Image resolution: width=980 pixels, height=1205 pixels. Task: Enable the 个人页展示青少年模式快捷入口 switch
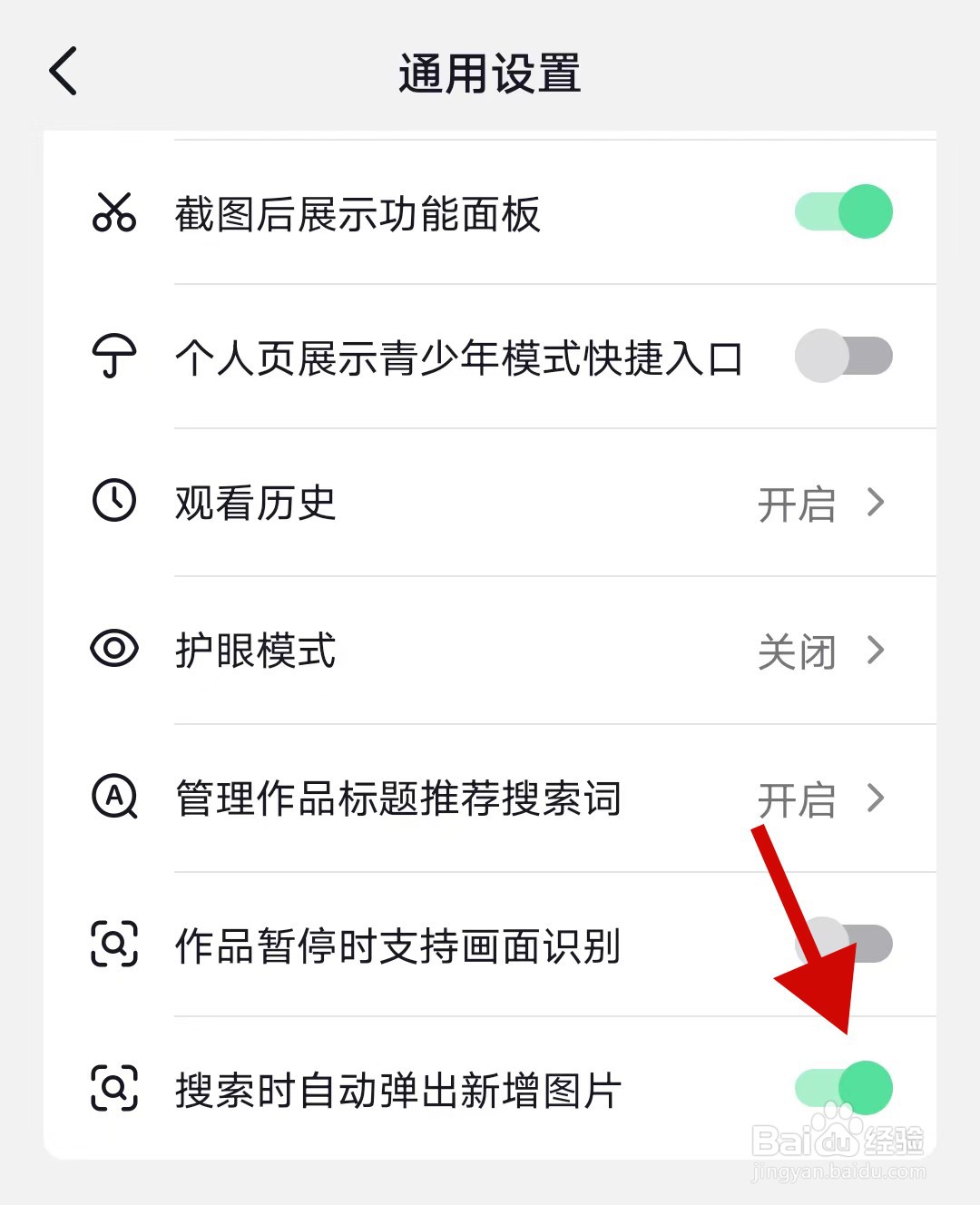[x=842, y=357]
